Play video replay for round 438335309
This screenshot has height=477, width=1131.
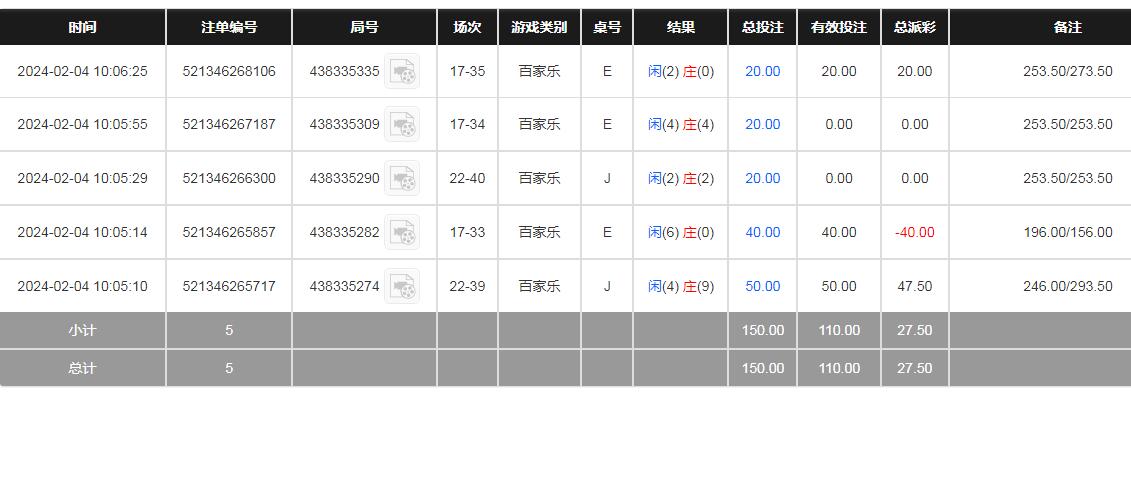coord(402,125)
